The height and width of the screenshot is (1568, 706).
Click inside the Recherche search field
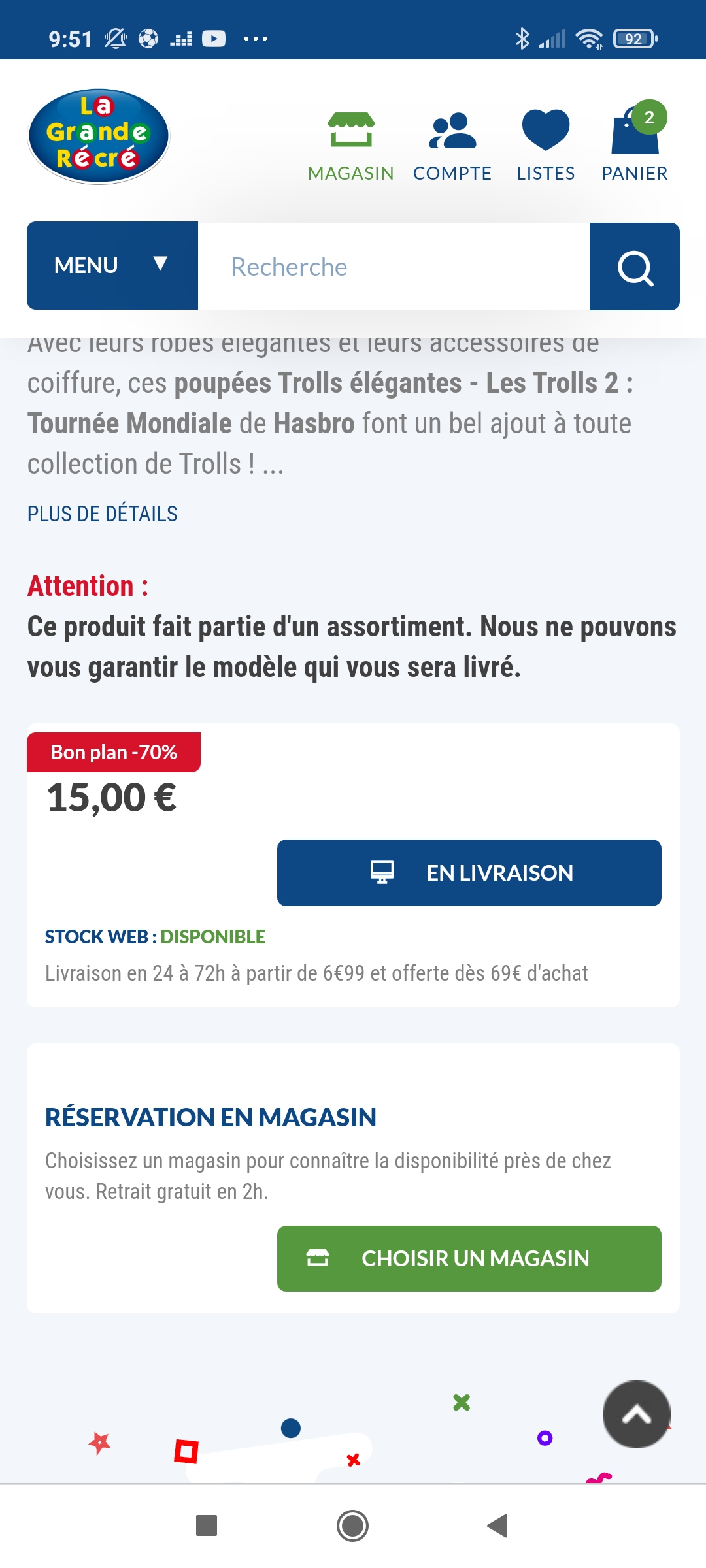pyautogui.click(x=392, y=266)
